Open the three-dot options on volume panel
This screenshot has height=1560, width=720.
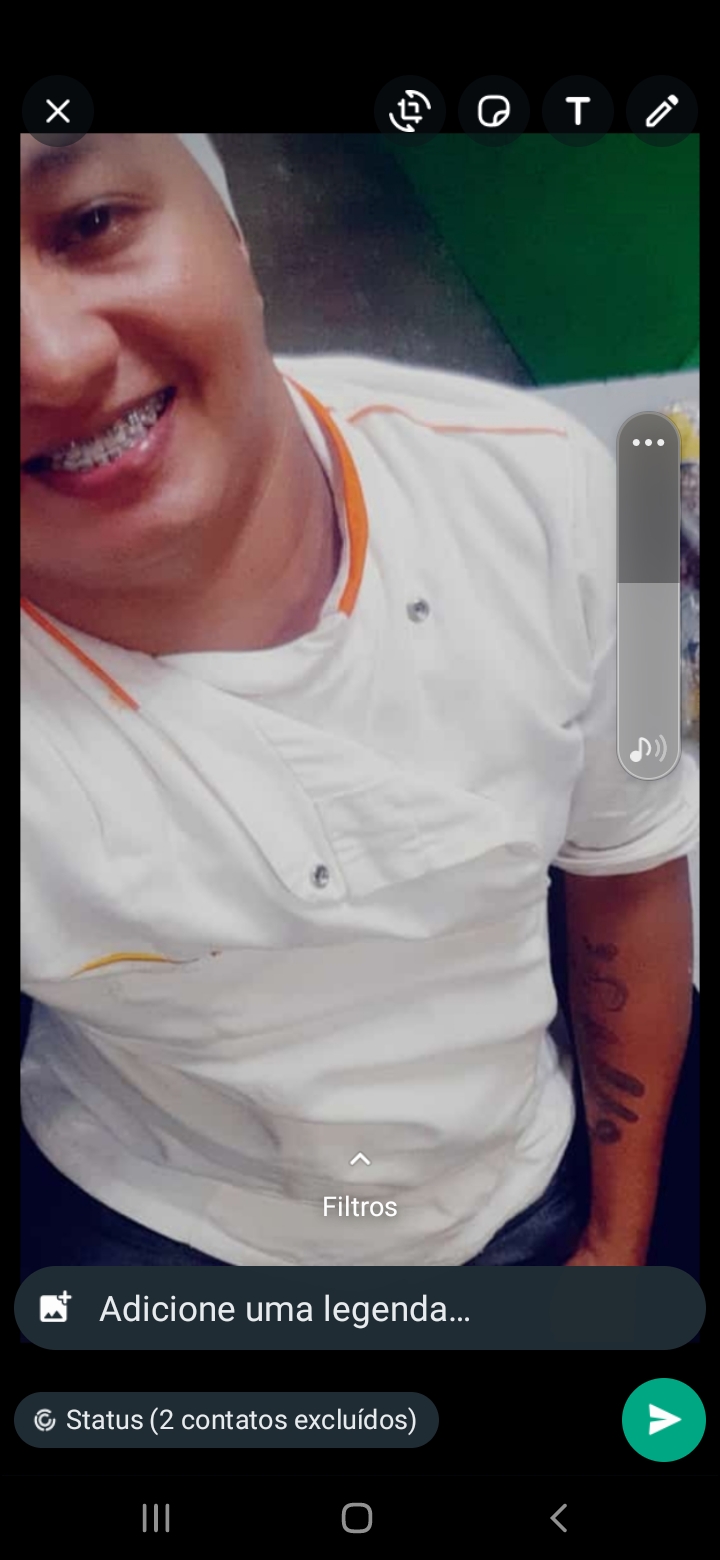point(648,443)
